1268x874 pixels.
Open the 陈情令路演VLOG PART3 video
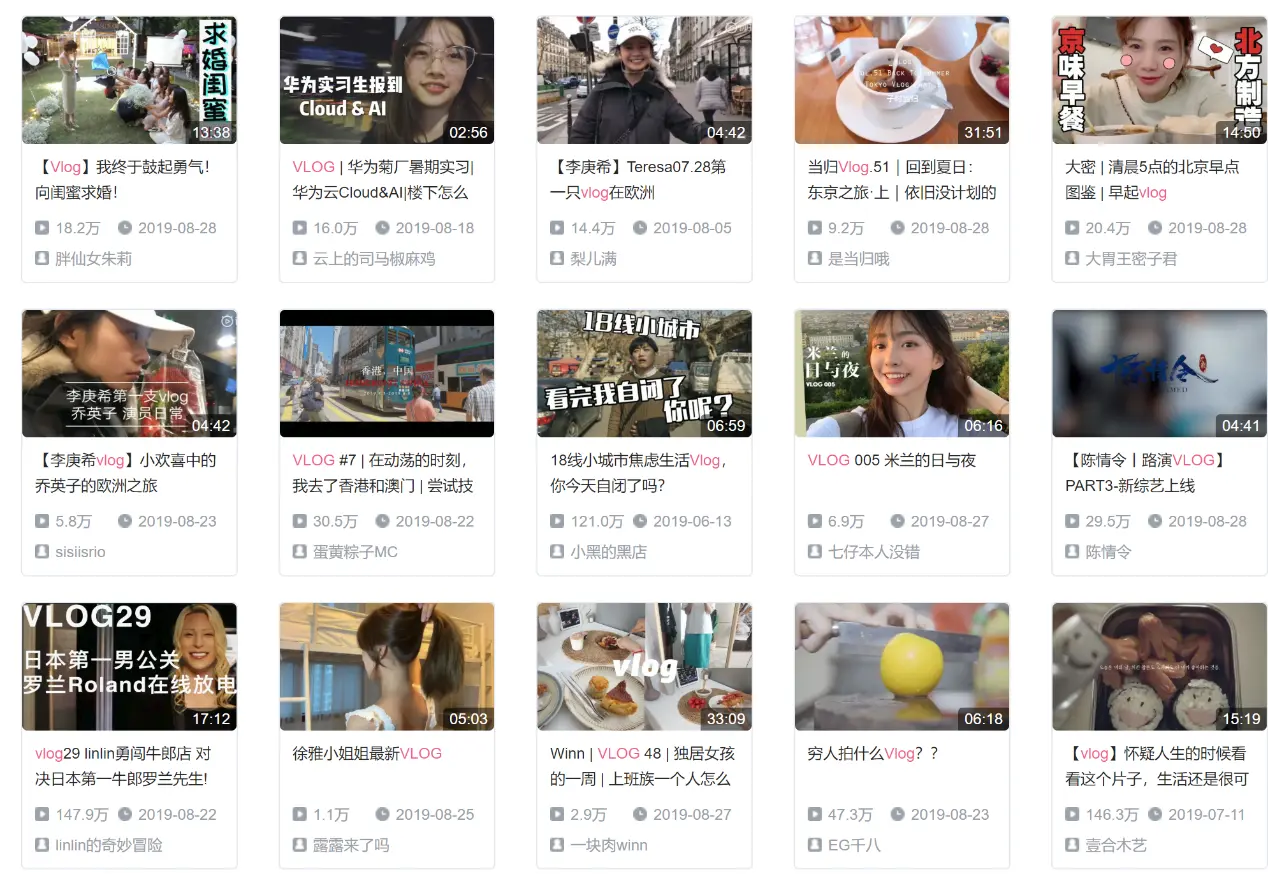(1159, 374)
